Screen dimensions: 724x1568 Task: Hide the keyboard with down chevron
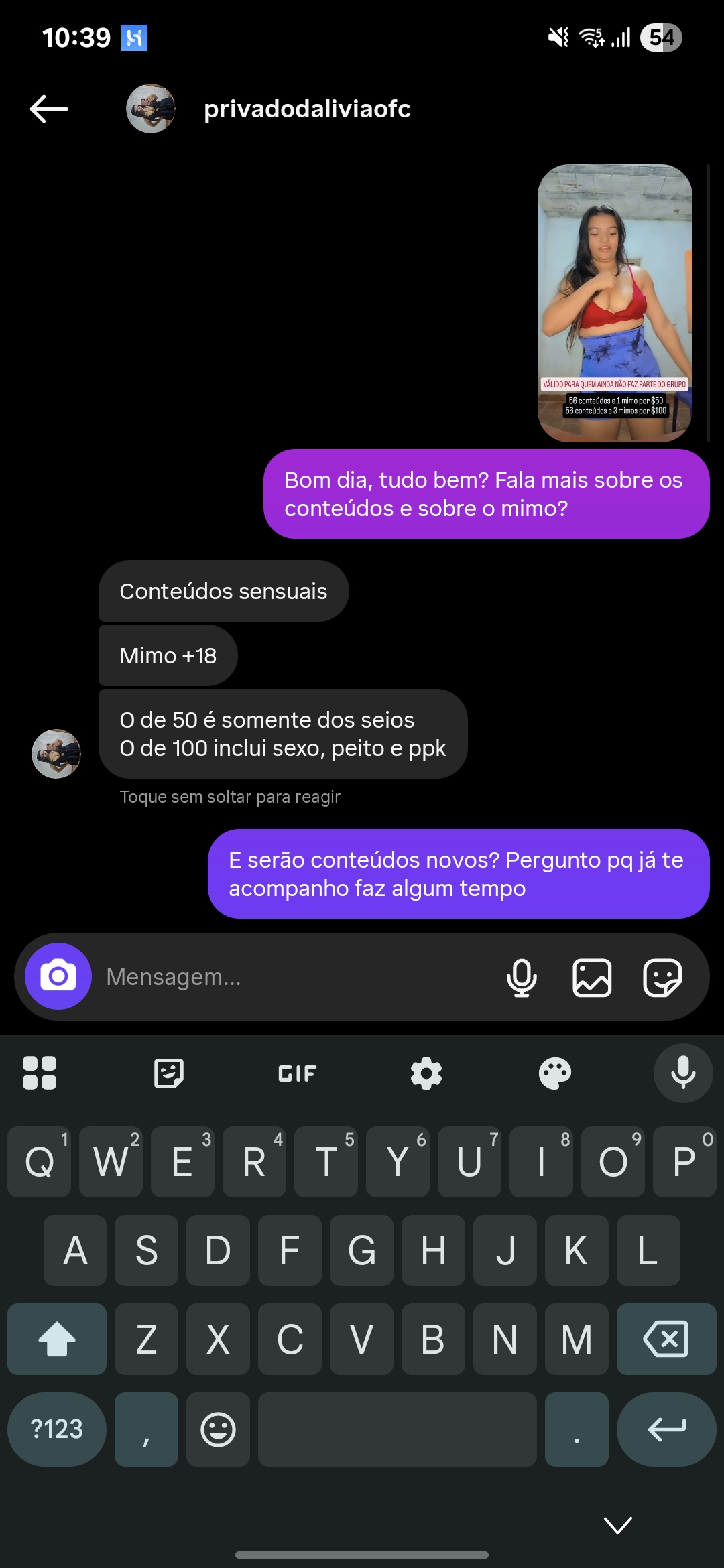coord(617,1525)
